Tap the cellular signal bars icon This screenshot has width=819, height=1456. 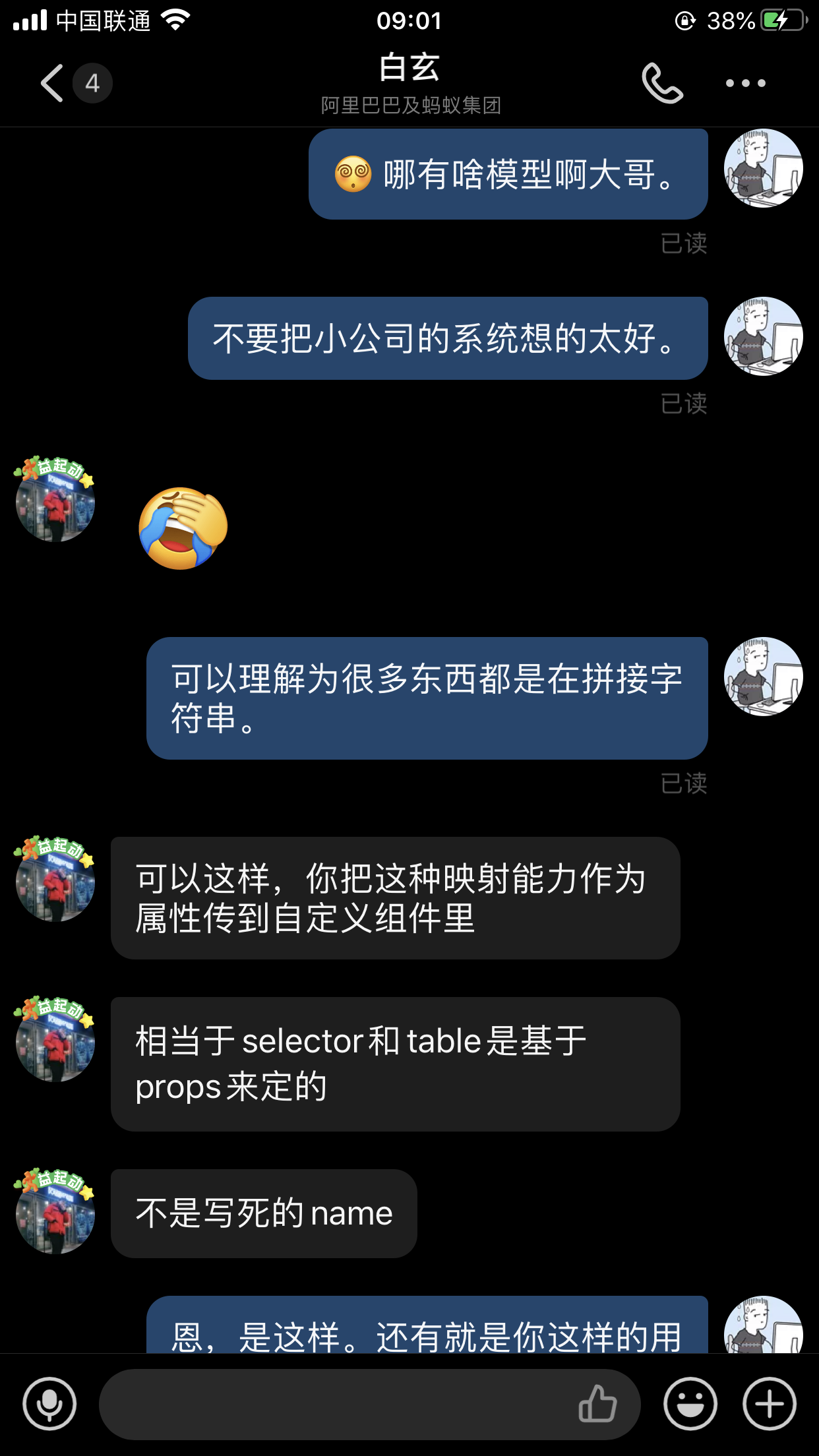point(29,21)
